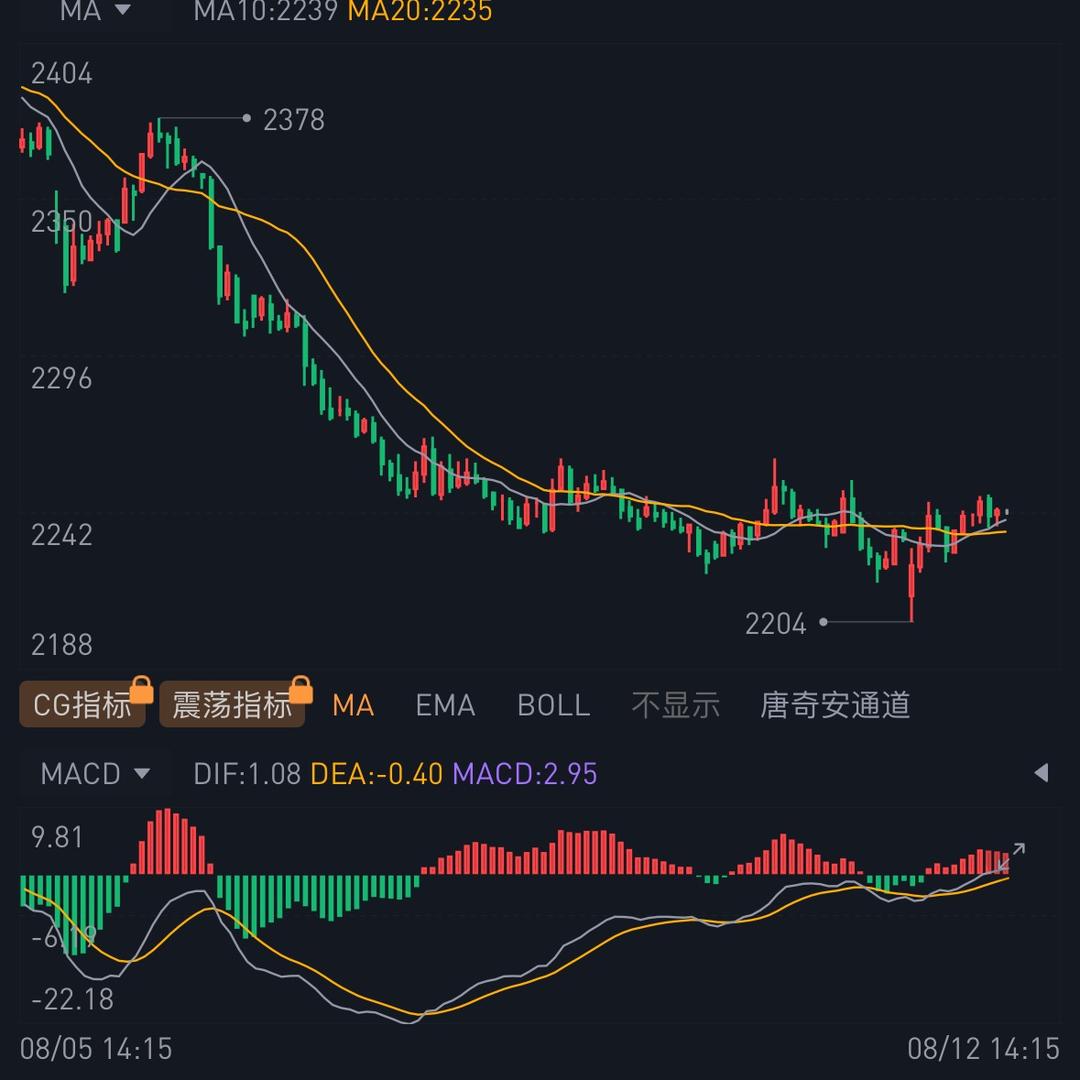Select the MA overlay tab
This screenshot has width=1080, height=1080.
(353, 705)
